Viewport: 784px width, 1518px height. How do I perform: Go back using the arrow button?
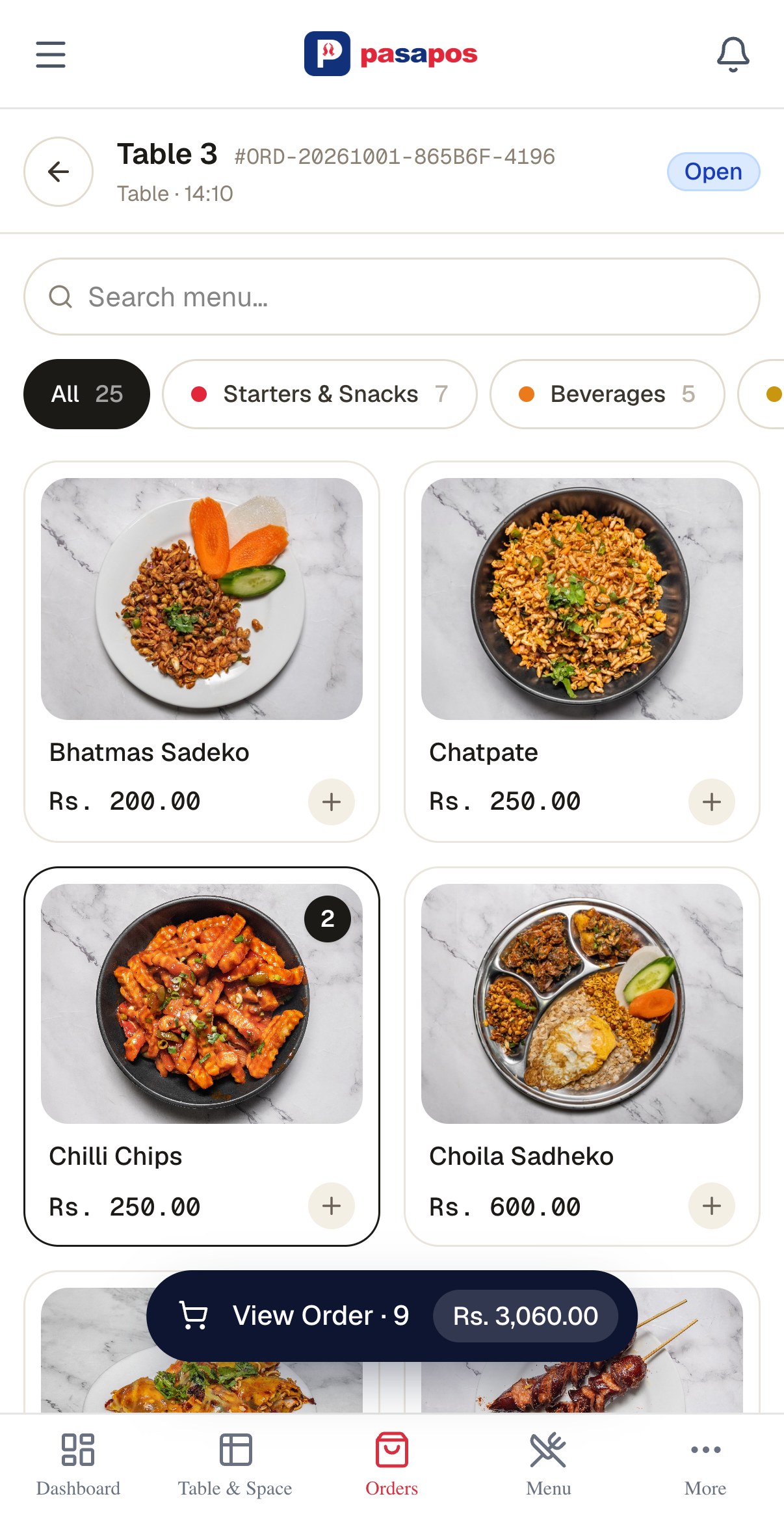pos(59,172)
